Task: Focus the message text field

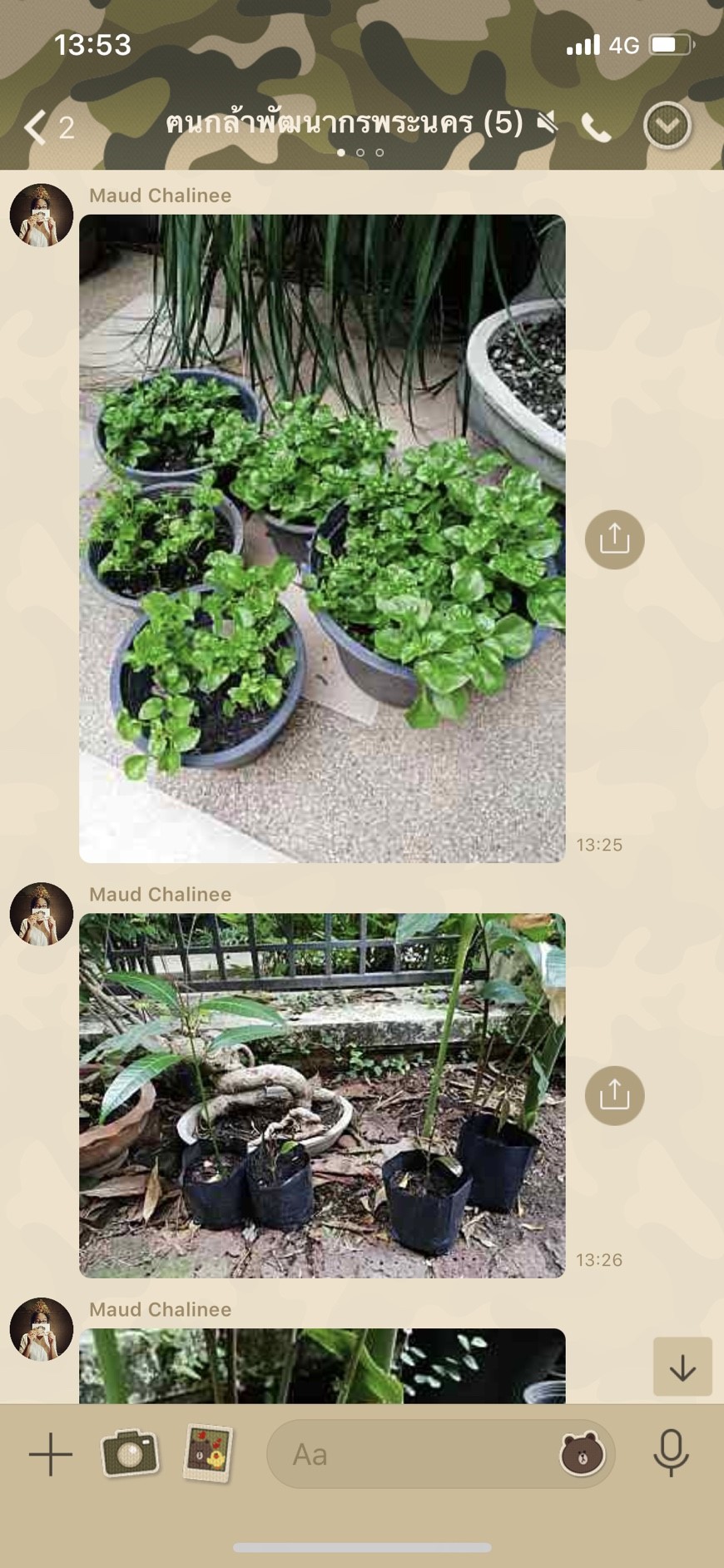Action: pyautogui.click(x=416, y=1454)
